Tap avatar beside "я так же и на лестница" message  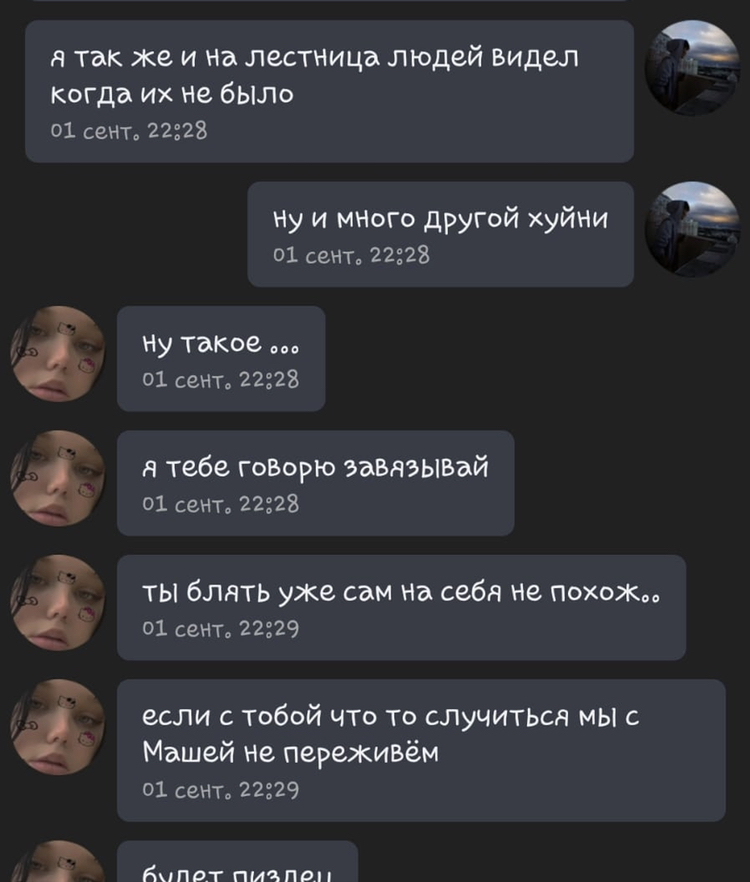pyautogui.click(x=692, y=68)
